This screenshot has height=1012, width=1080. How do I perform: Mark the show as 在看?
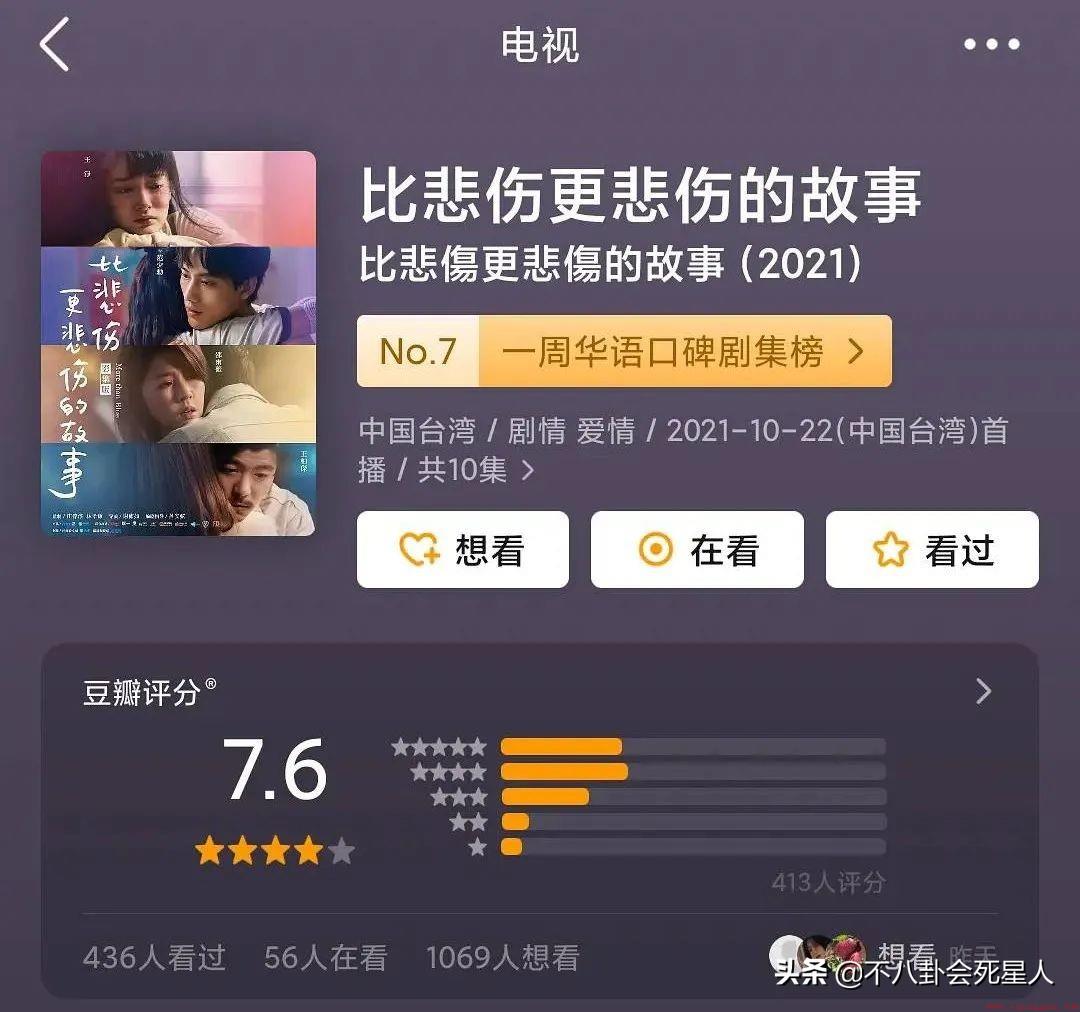click(x=697, y=549)
